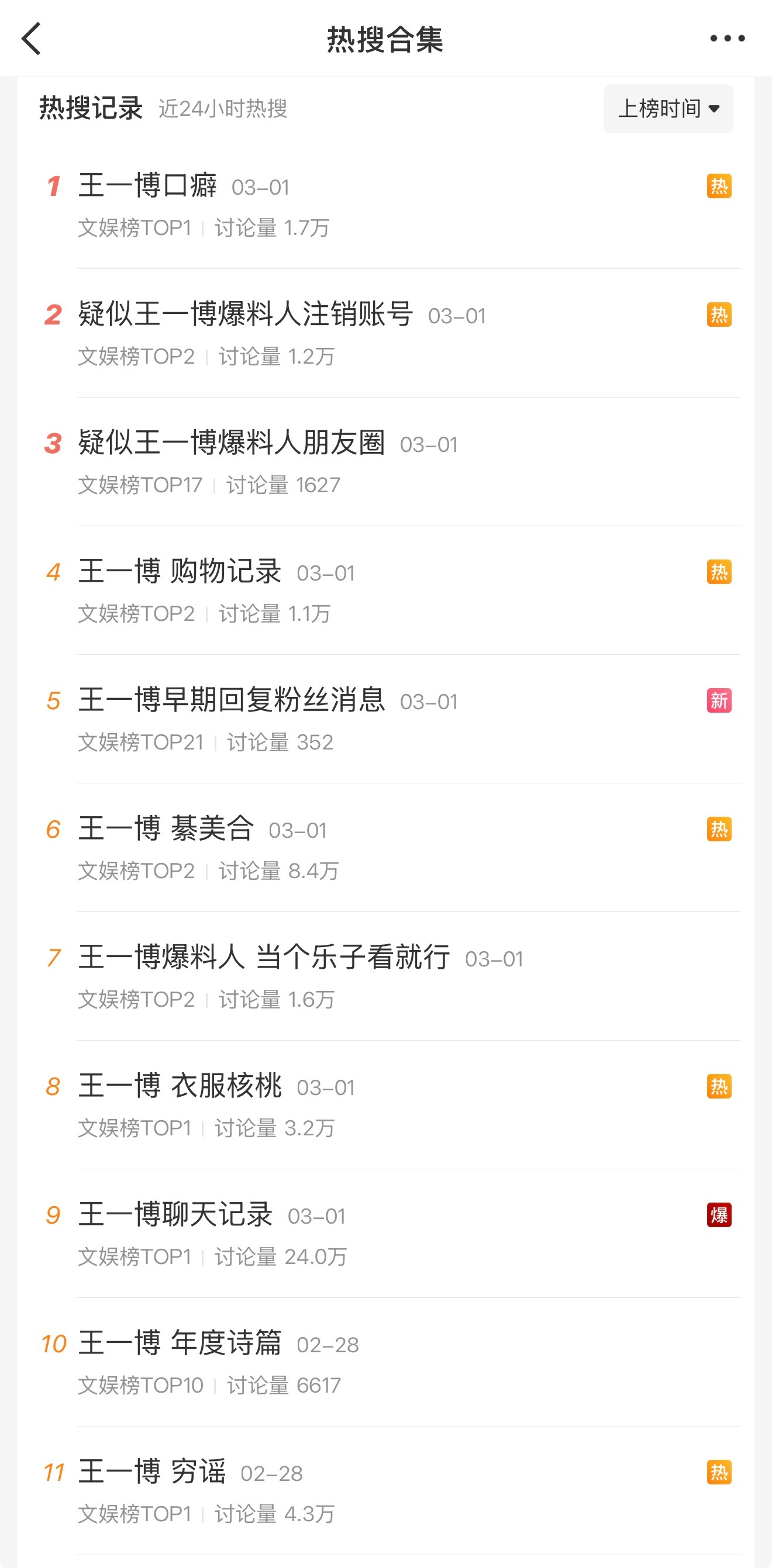Click the 热搜合集 page title
772x1568 pixels.
click(385, 38)
